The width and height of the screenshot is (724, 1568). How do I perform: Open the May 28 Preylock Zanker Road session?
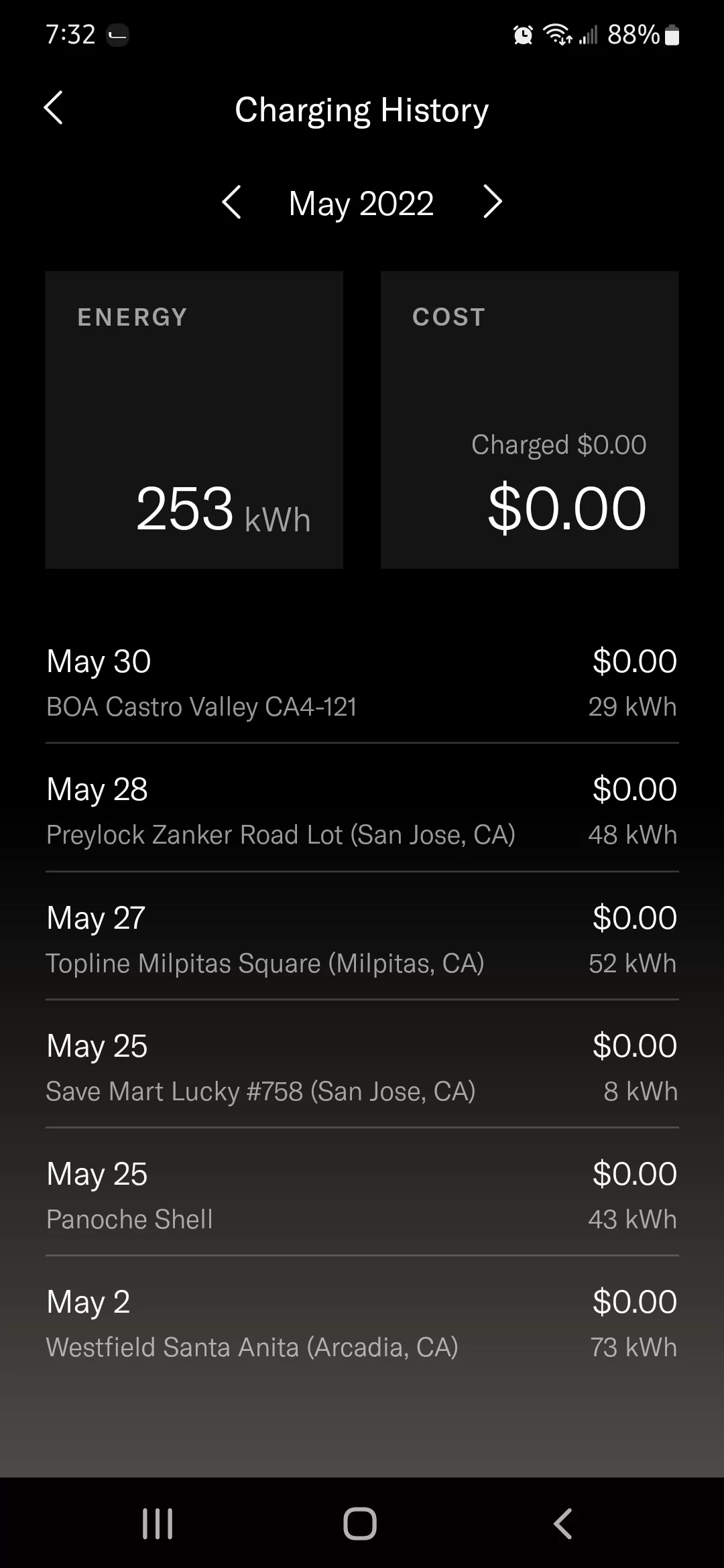click(362, 811)
